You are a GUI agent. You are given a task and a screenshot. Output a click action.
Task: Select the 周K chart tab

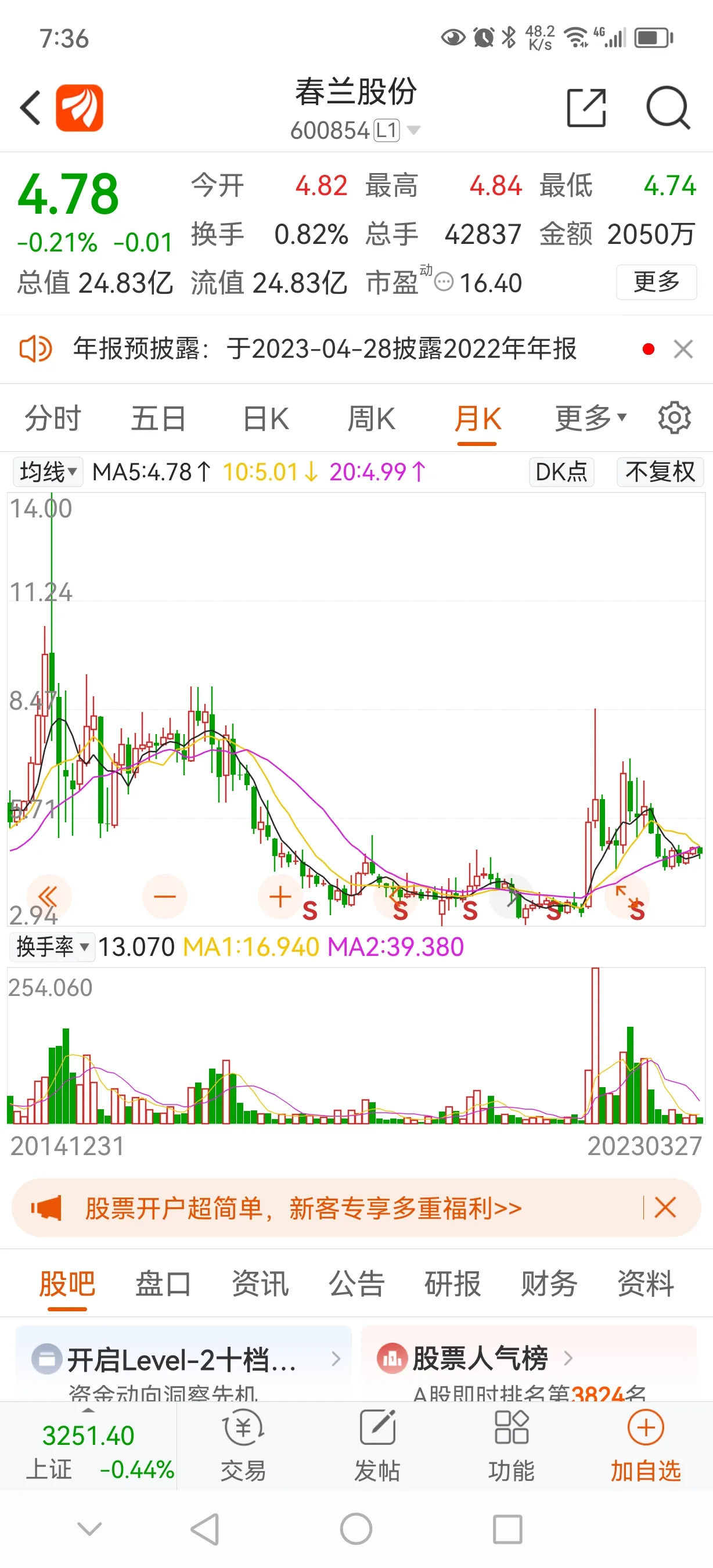[371, 419]
